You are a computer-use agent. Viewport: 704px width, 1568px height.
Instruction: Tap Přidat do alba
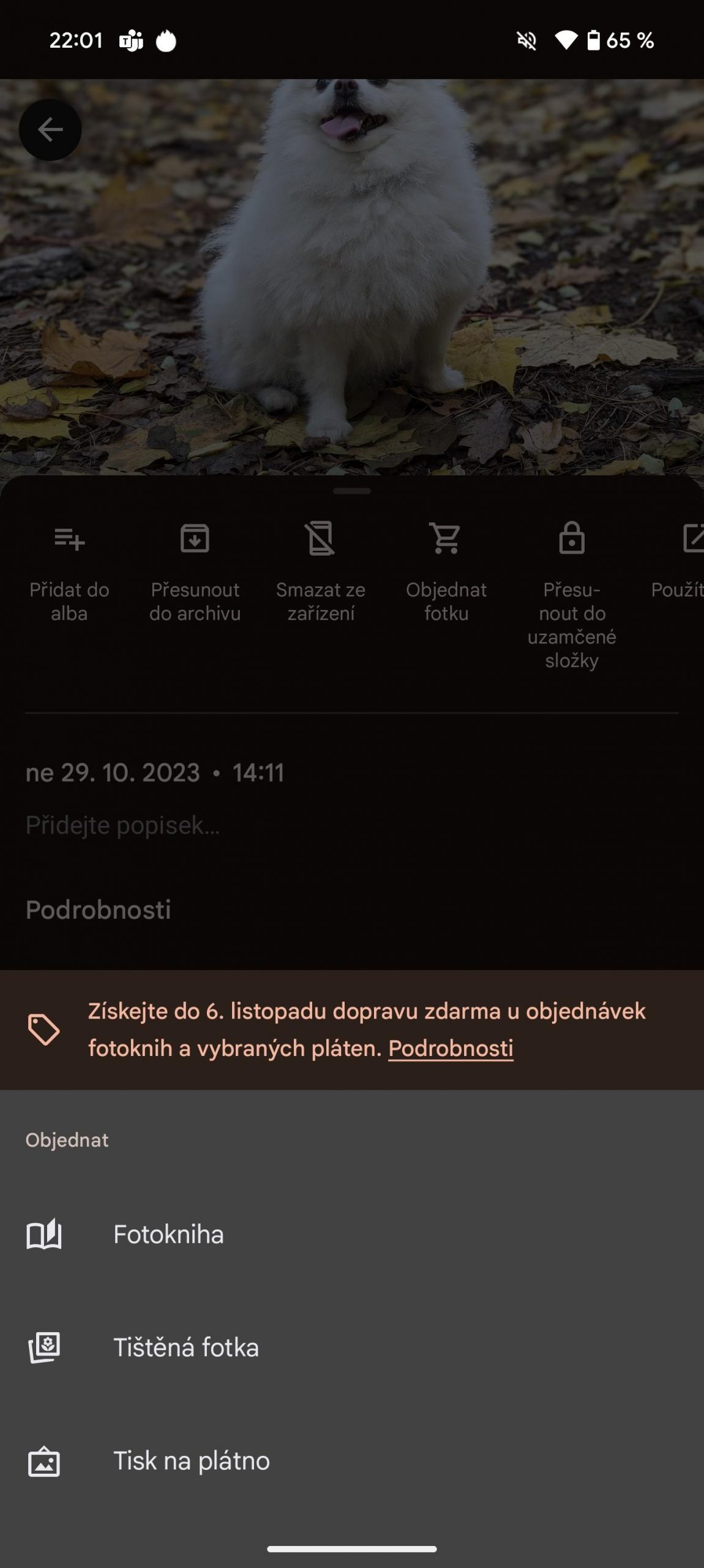69,572
